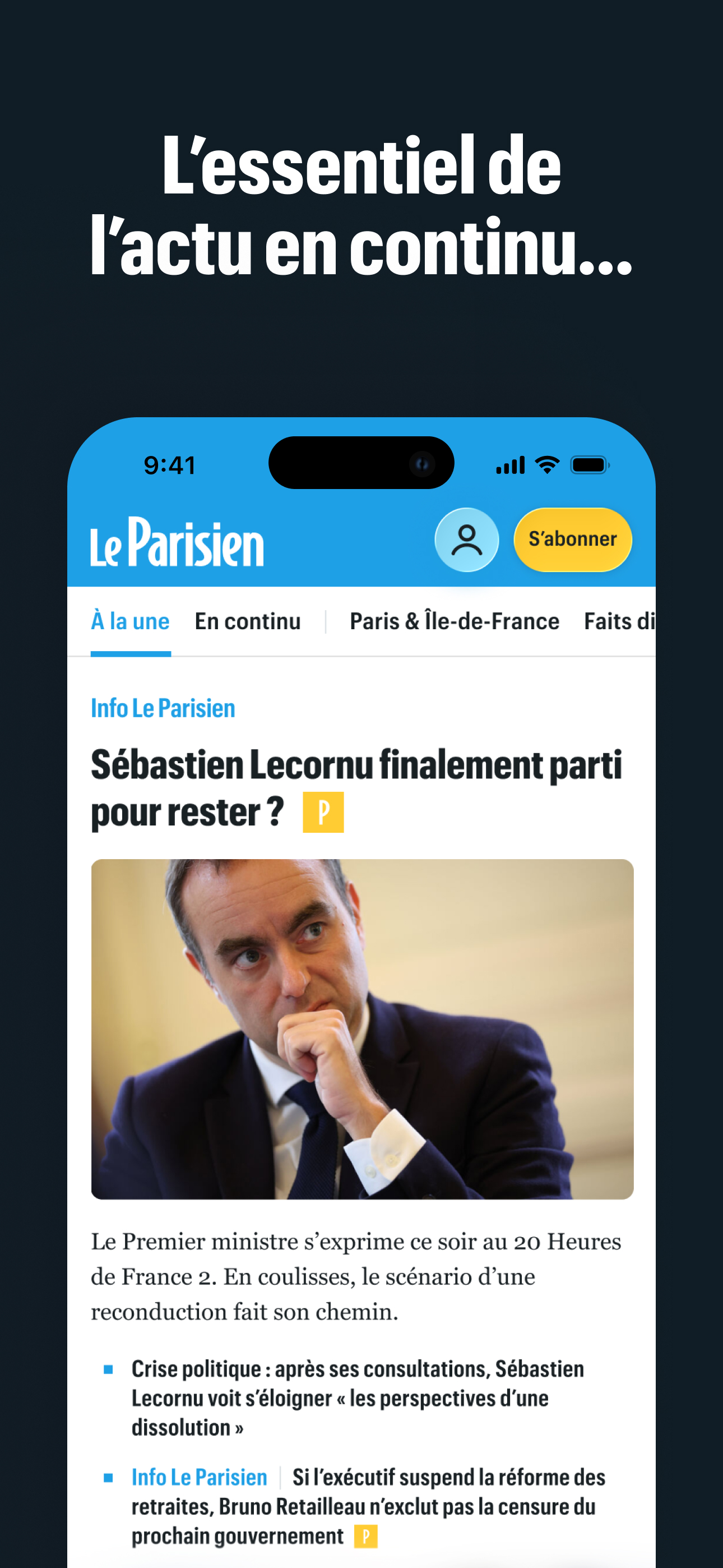
Task: Open the Info Le Parisien label above the headline
Action: pyautogui.click(x=163, y=708)
